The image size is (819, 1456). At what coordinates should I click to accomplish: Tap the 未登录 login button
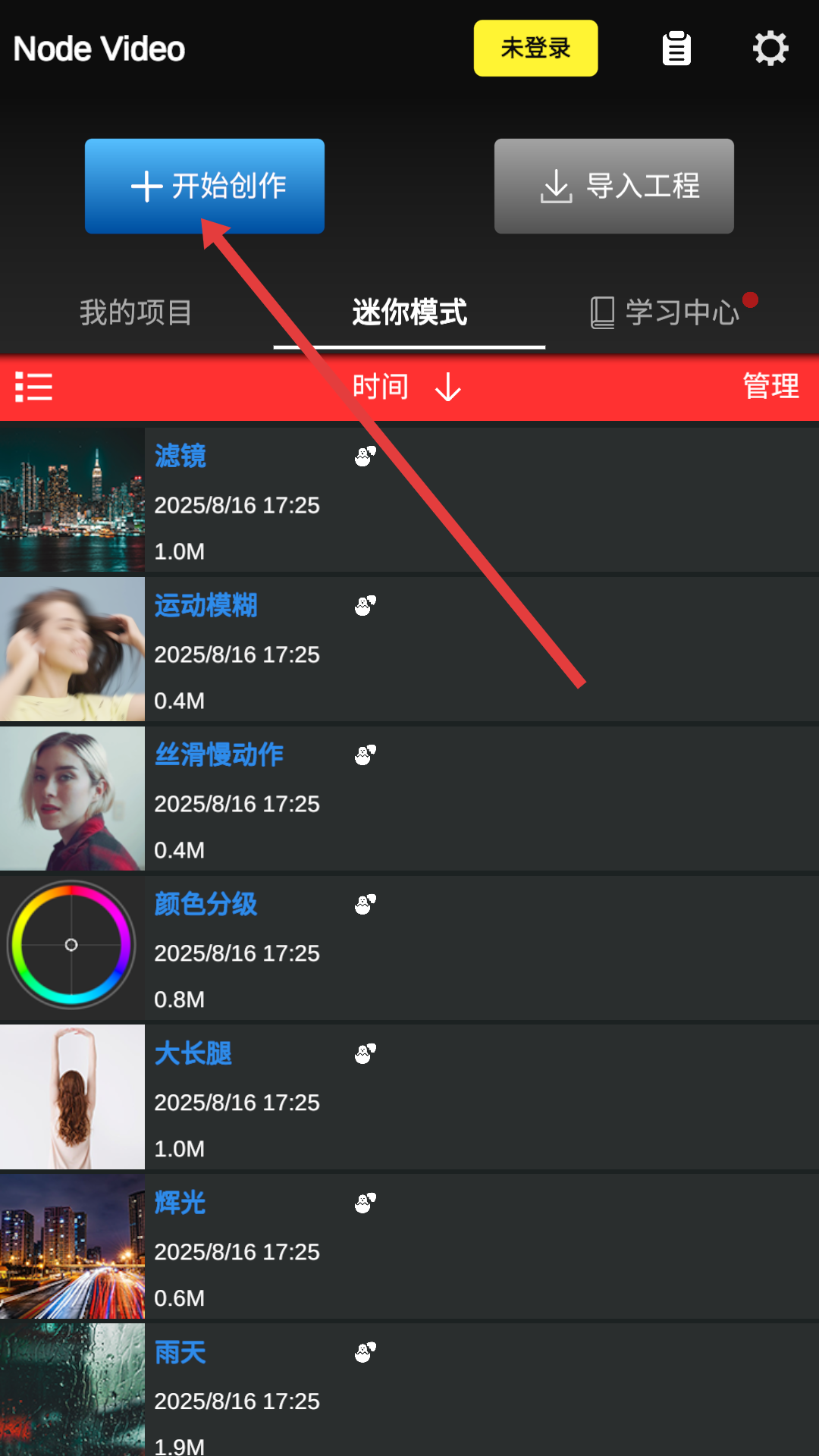click(x=535, y=48)
